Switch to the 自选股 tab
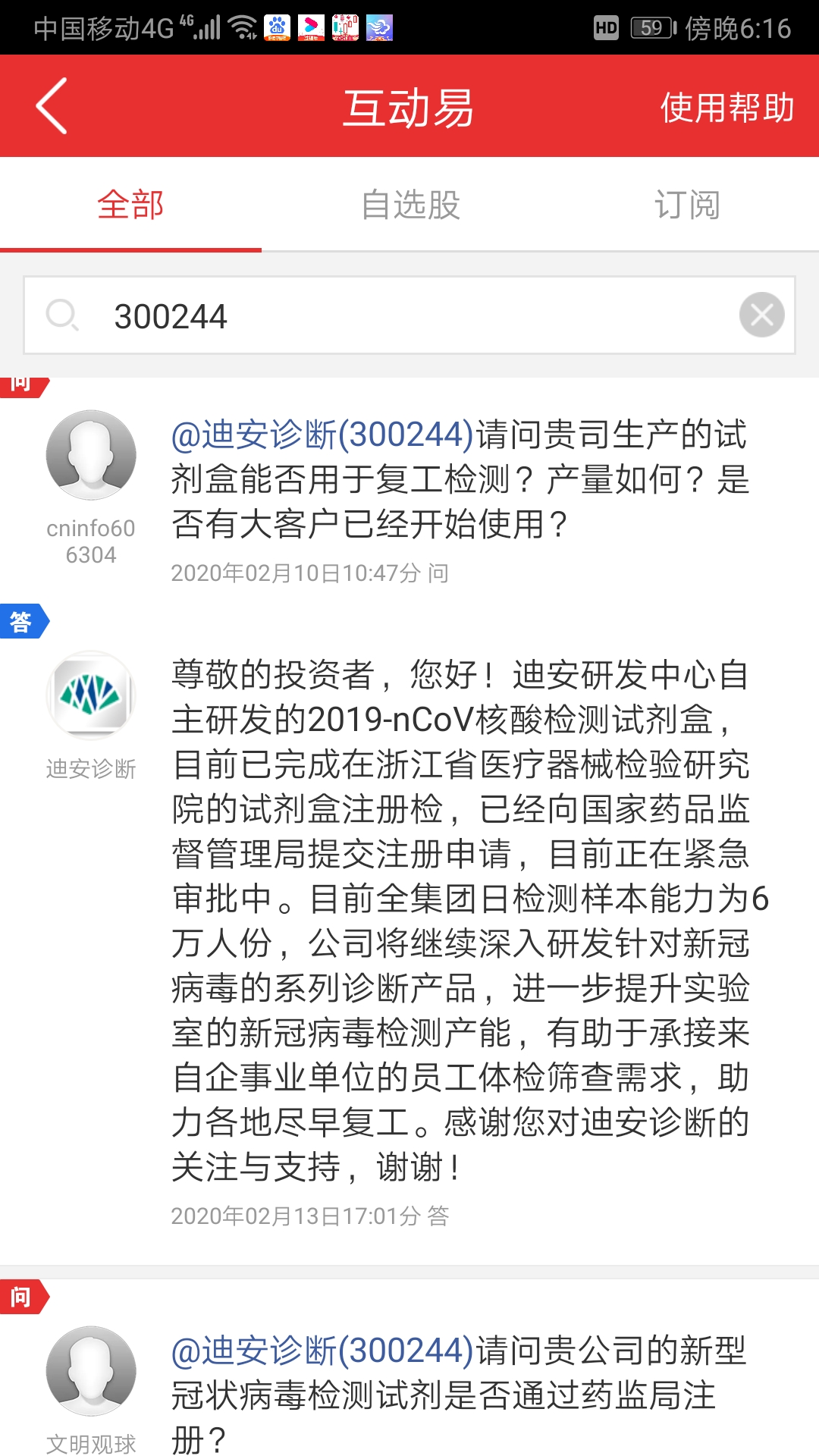 click(410, 205)
